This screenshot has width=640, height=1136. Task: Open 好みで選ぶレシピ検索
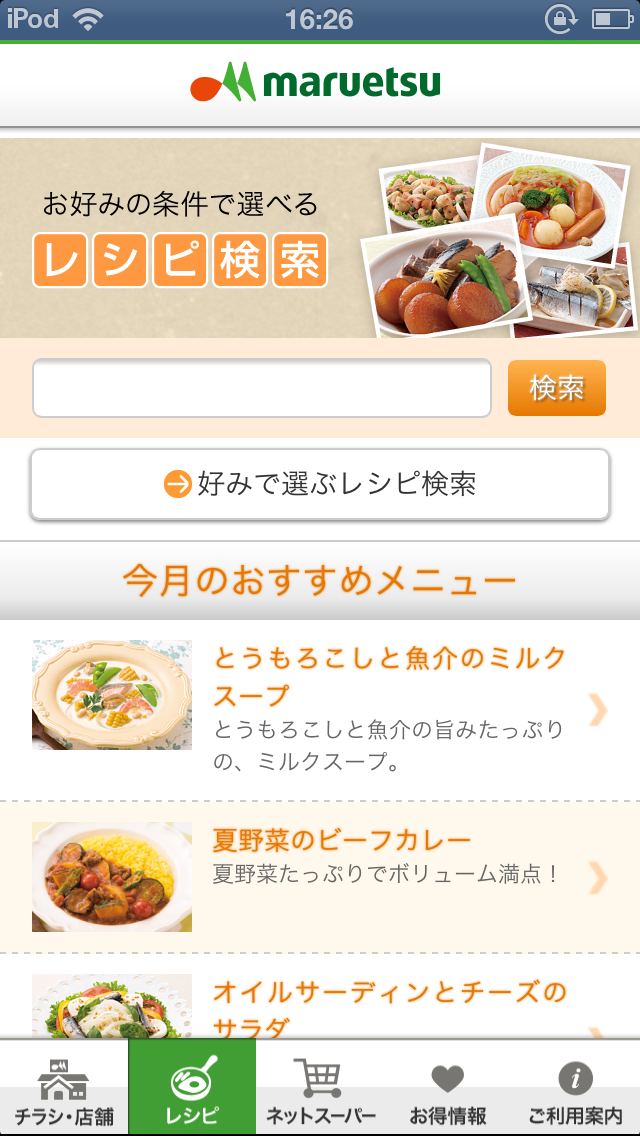coord(320,484)
